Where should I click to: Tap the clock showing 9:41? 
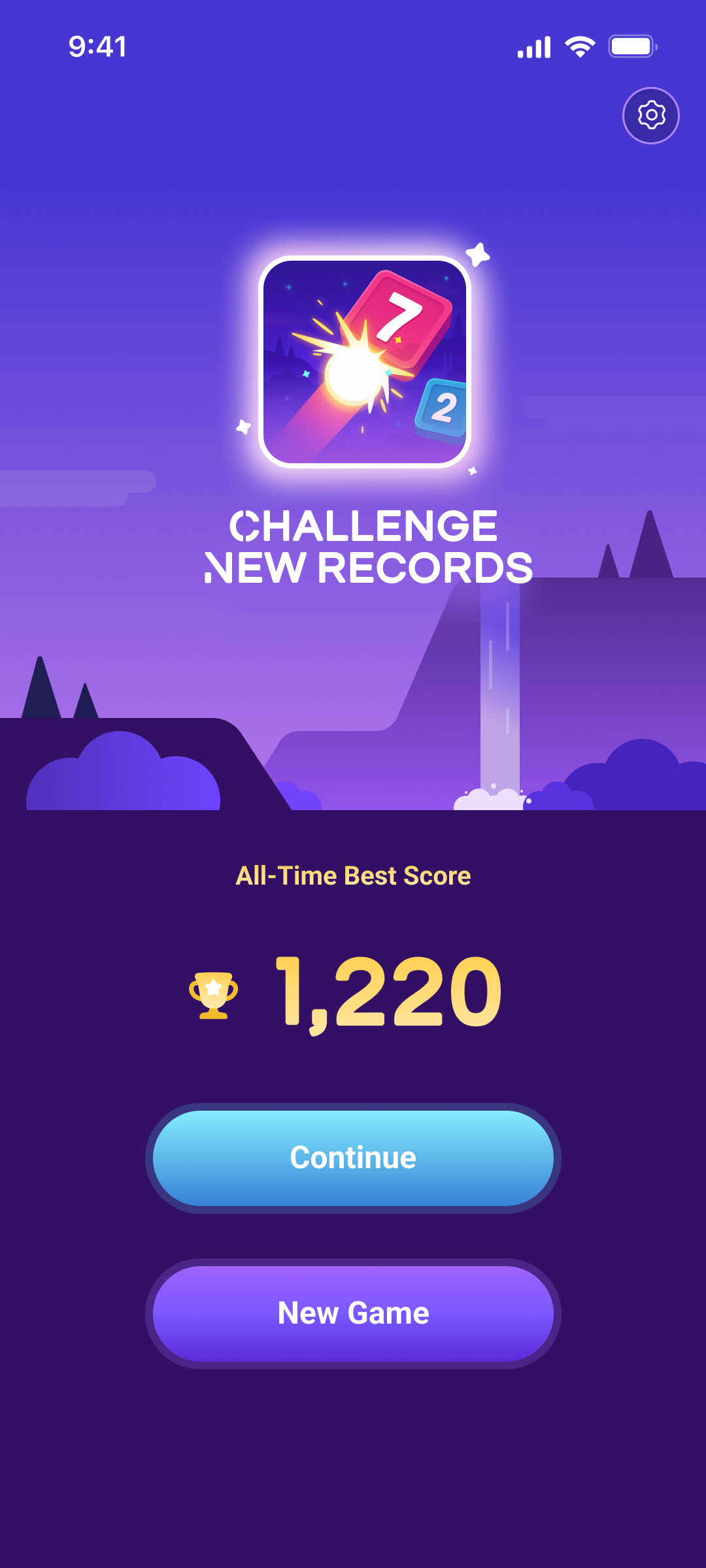[99, 46]
